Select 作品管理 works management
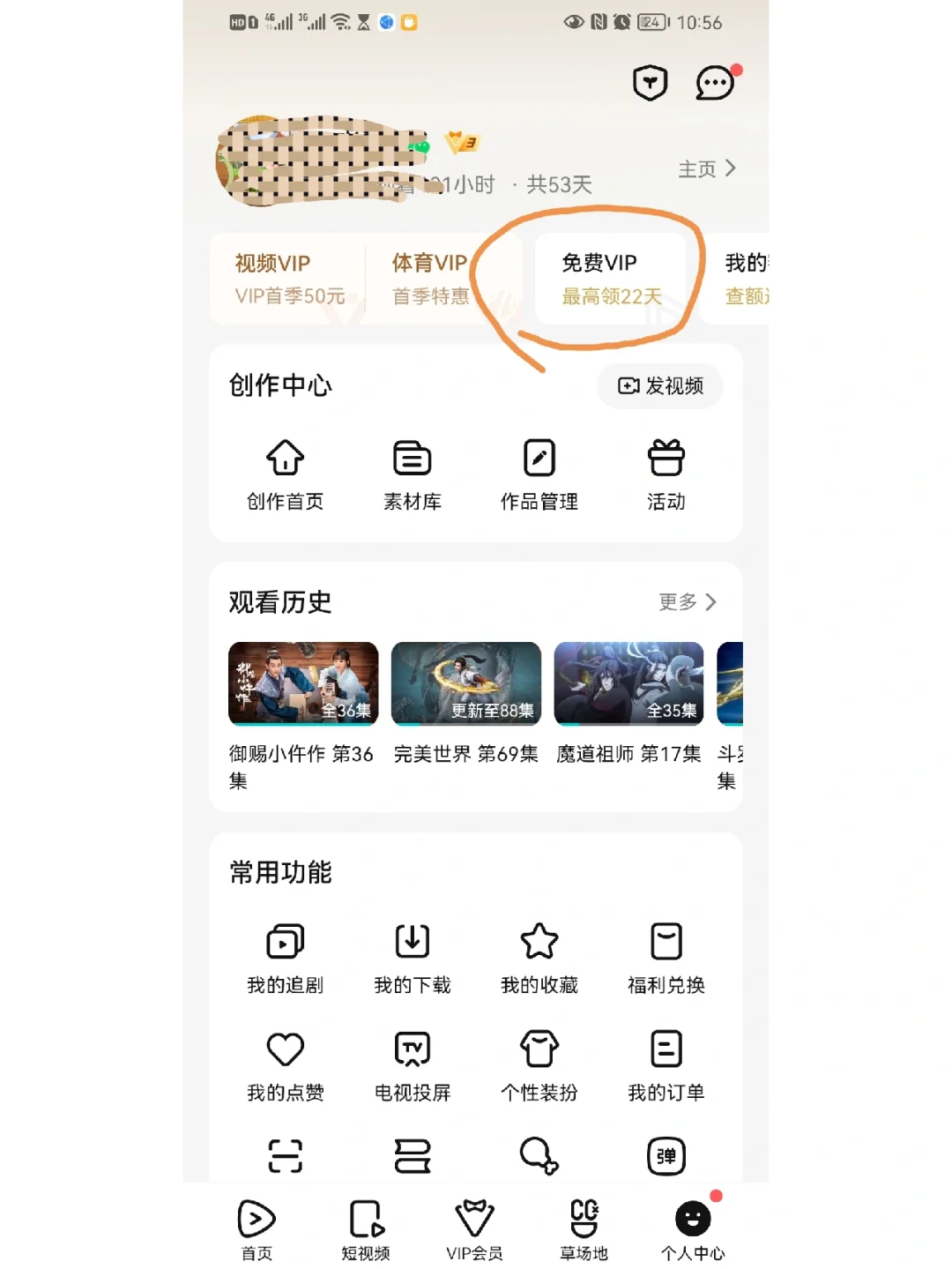Image resolution: width=952 pixels, height=1269 pixels. click(539, 472)
